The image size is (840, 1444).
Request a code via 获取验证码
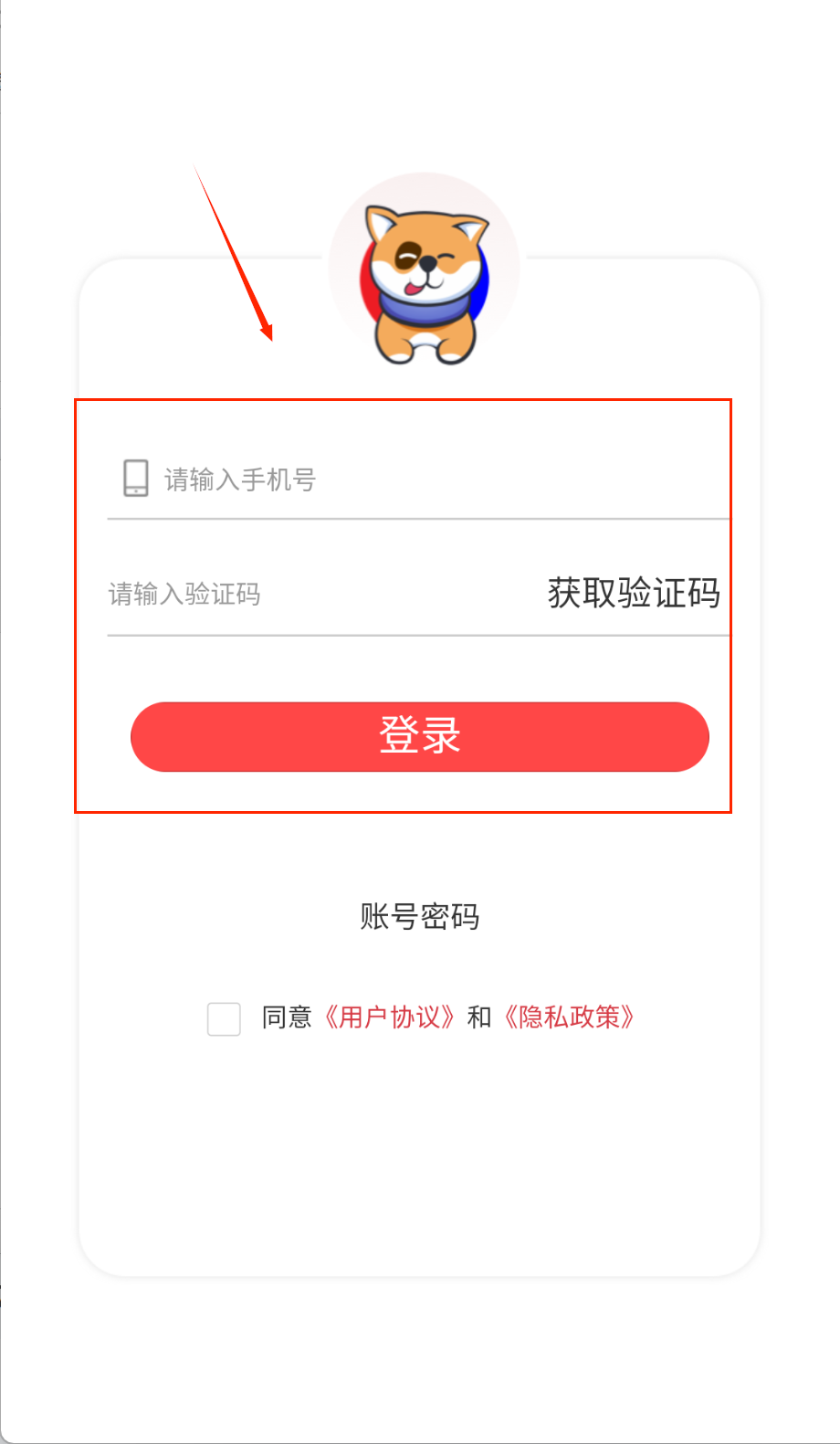click(634, 594)
